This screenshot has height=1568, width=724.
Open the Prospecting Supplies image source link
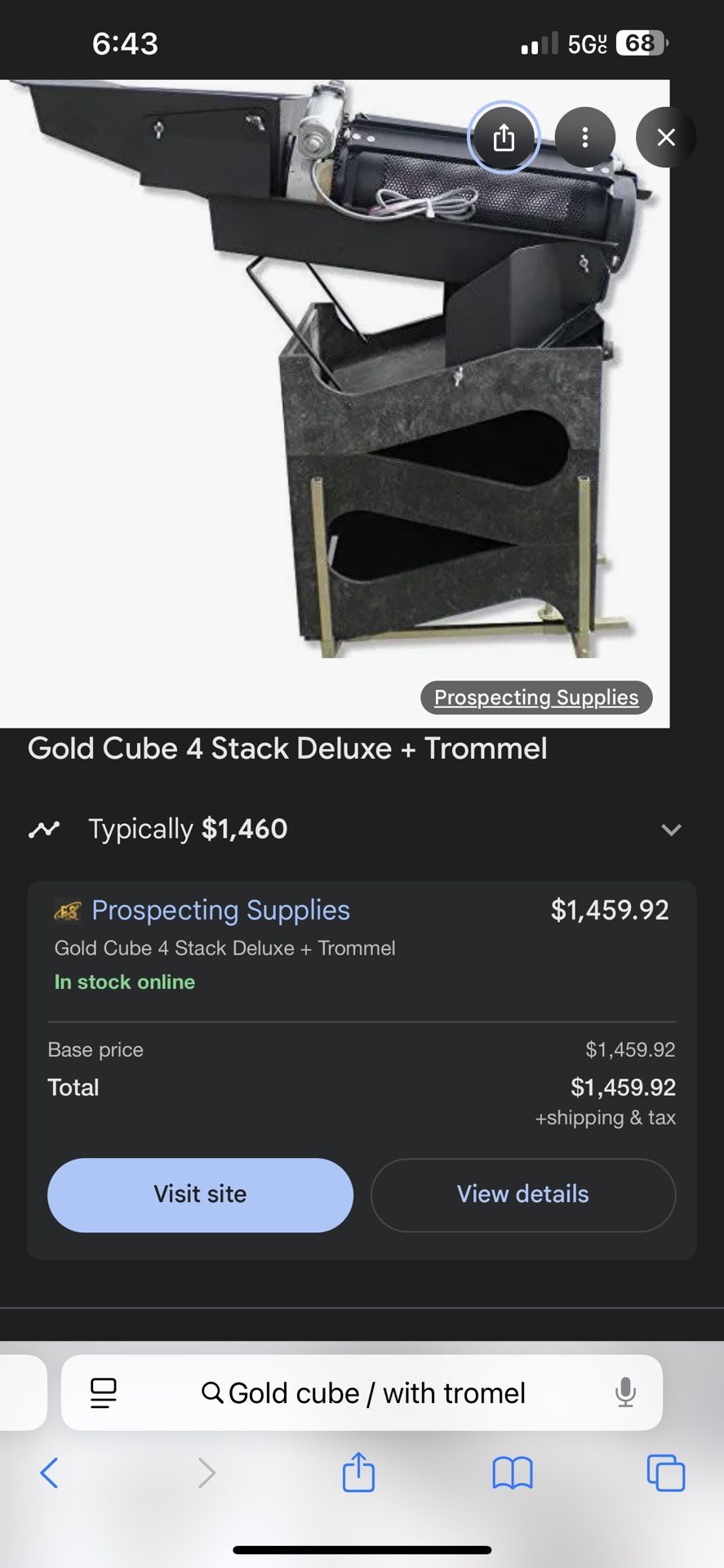[536, 697]
